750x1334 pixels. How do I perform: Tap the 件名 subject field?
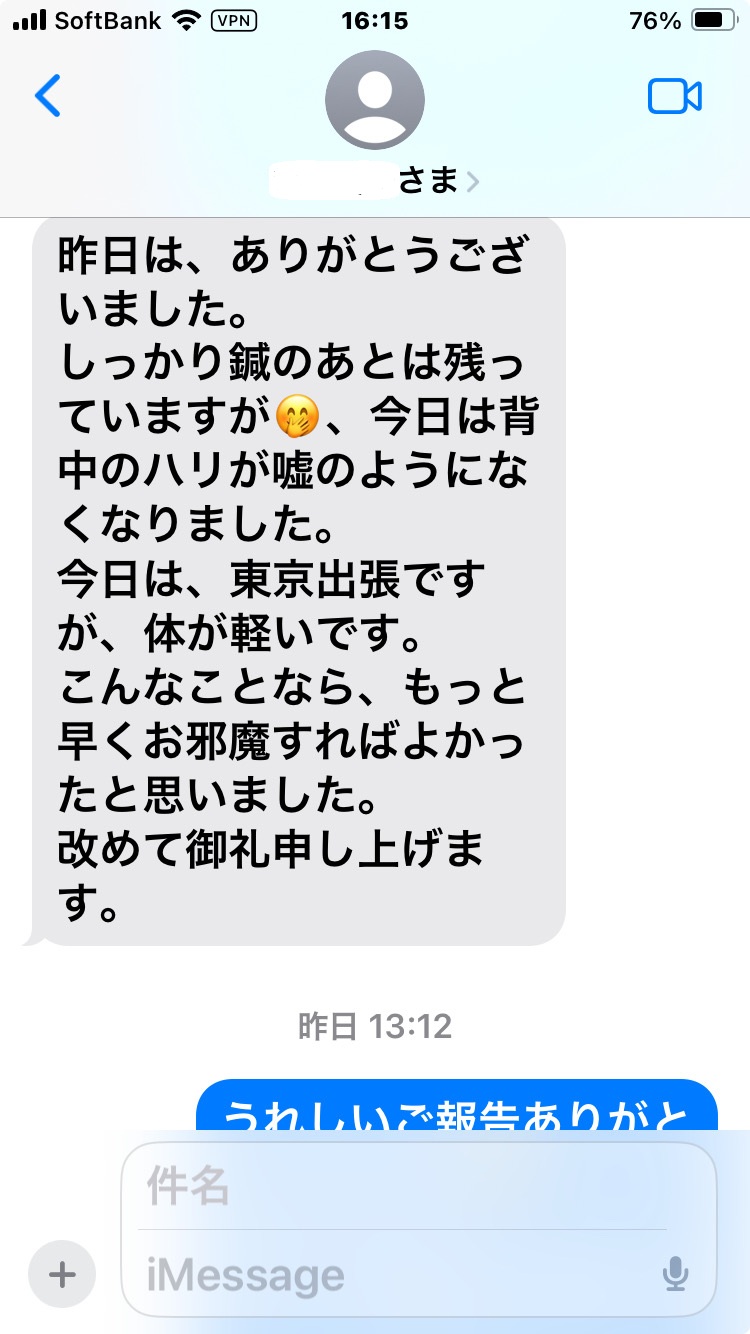click(x=400, y=1187)
